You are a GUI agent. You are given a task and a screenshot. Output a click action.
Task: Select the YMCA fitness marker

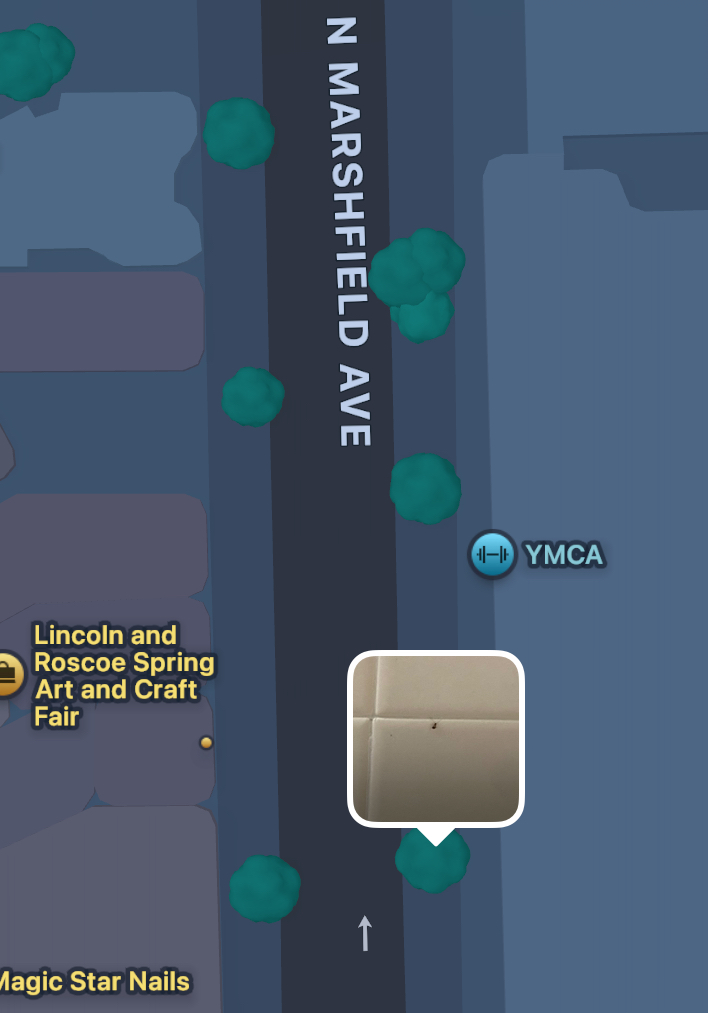(492, 554)
